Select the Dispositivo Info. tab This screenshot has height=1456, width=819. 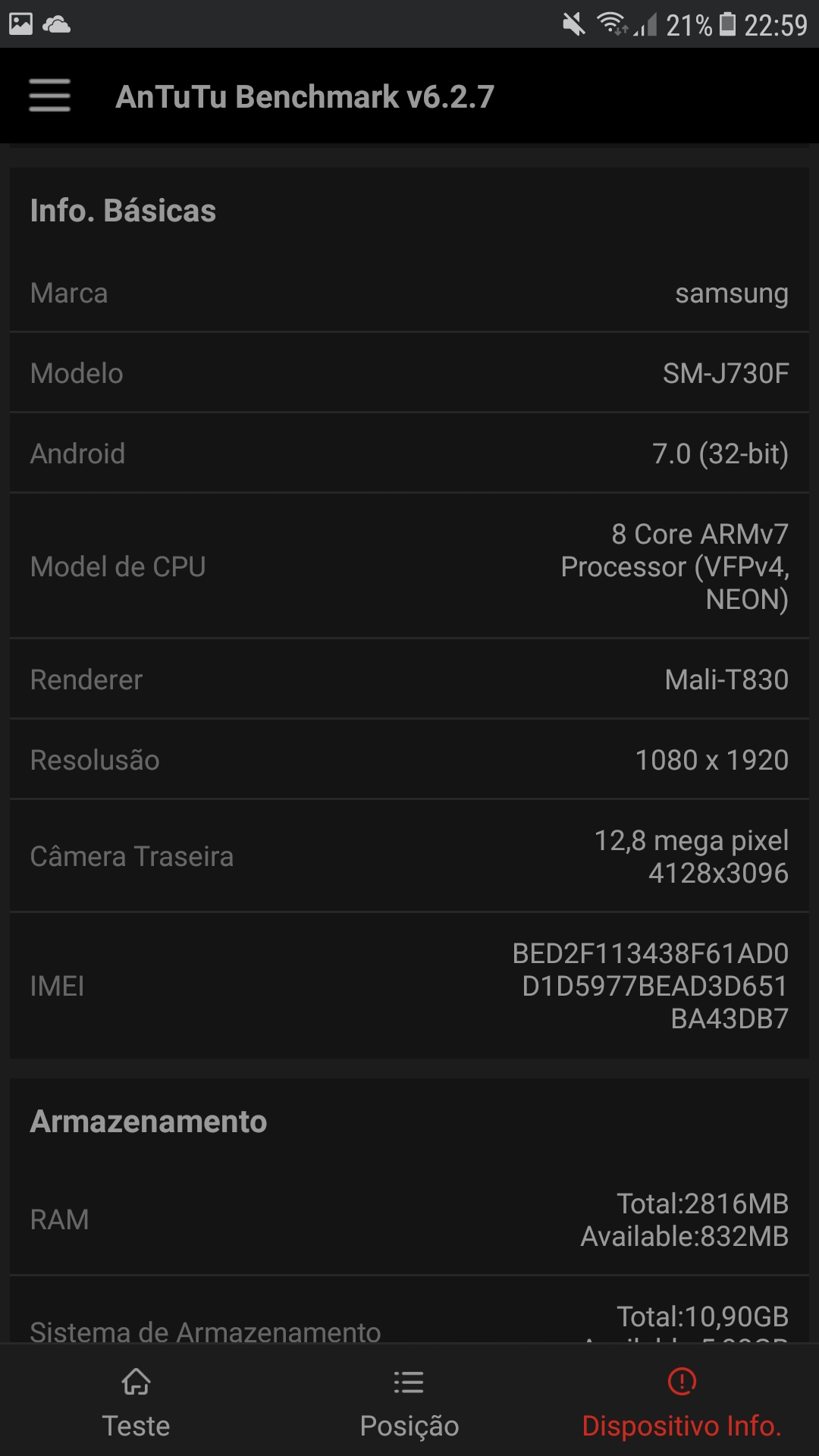click(682, 1403)
